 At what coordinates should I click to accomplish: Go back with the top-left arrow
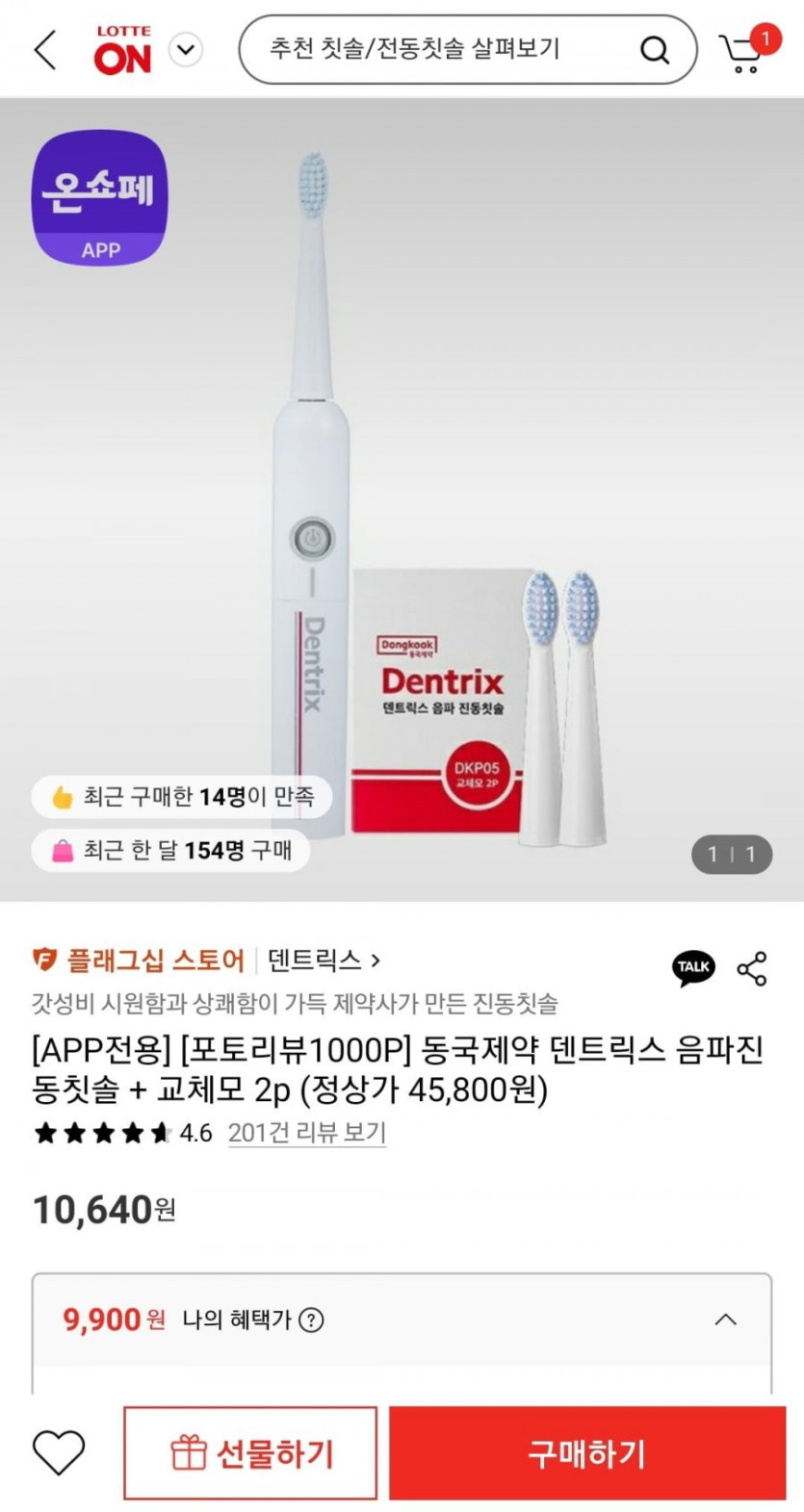(45, 49)
